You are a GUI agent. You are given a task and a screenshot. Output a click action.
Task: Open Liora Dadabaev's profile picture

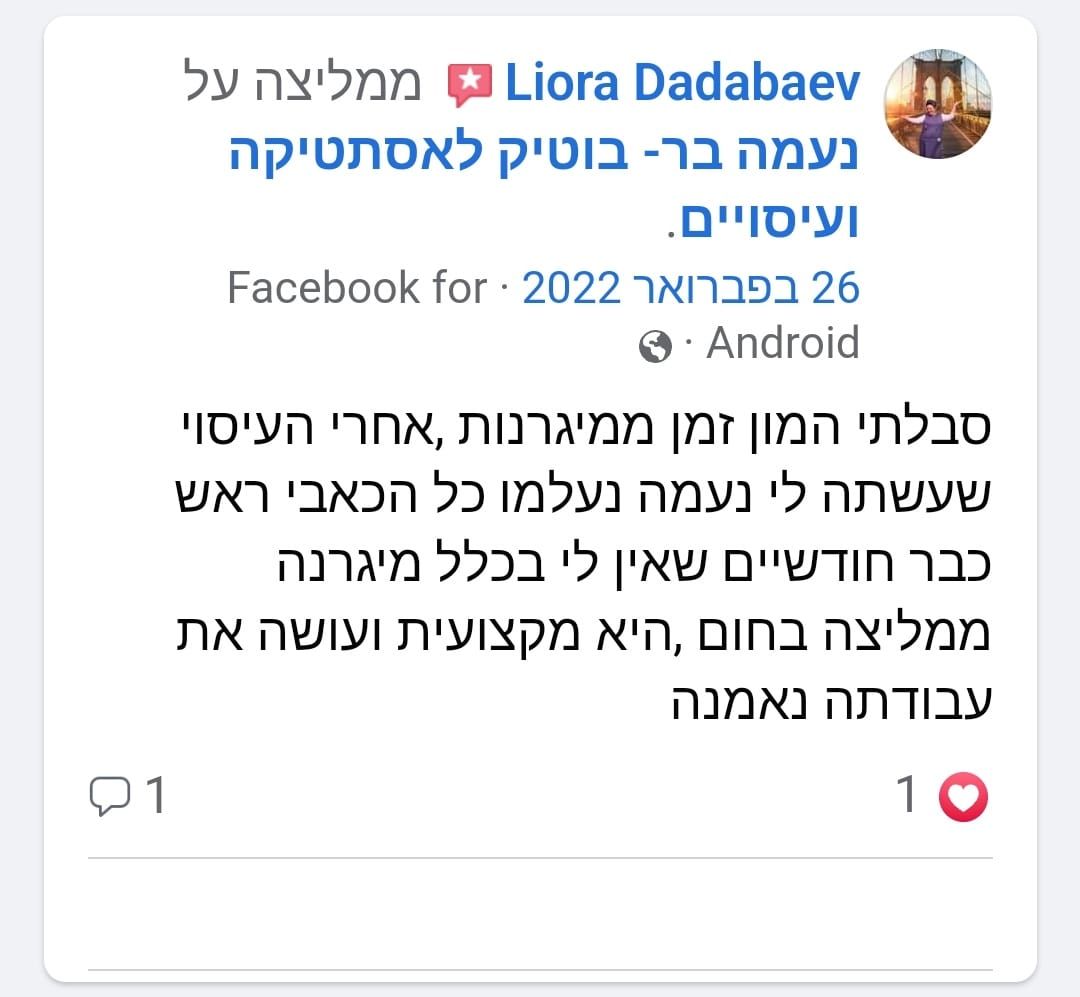tap(938, 106)
